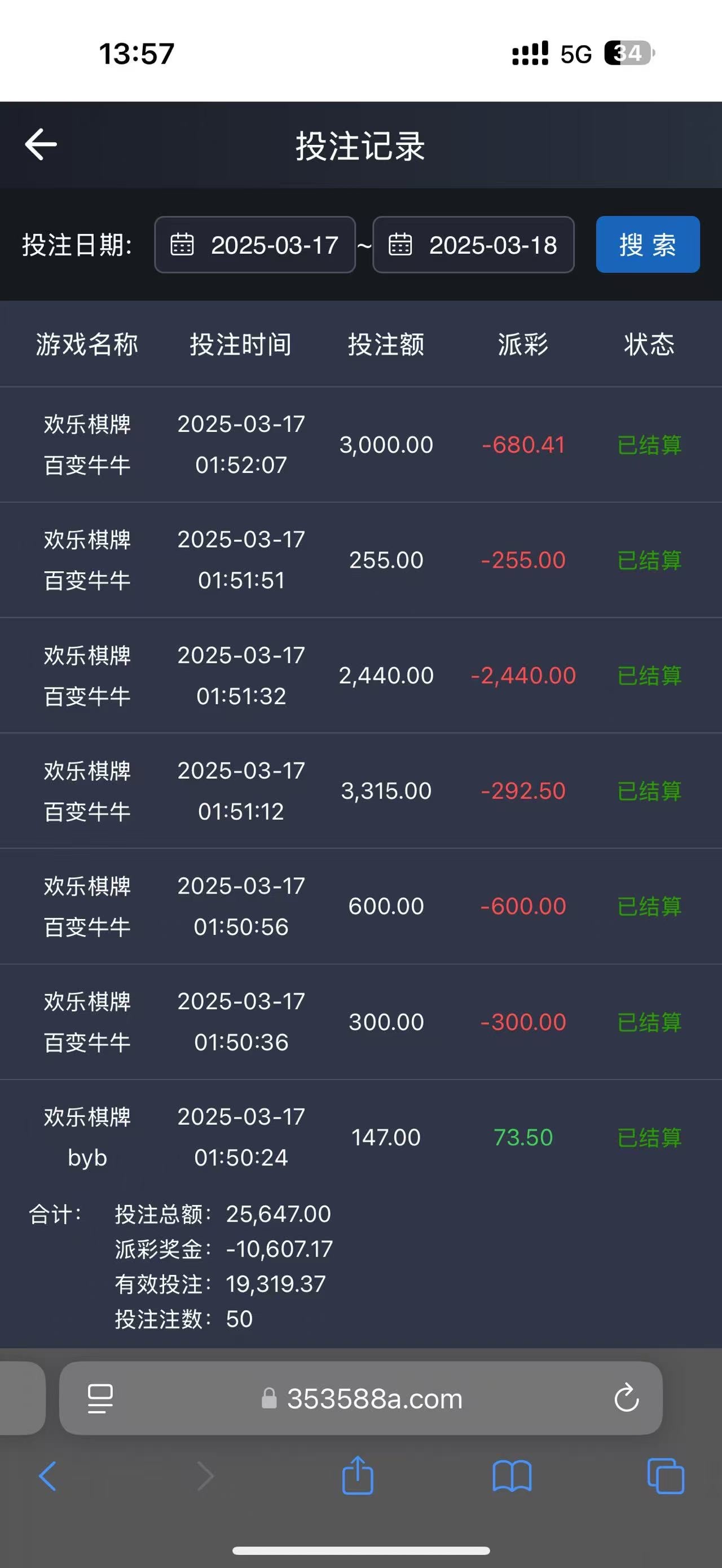Share this page via Safari

pos(358,1476)
